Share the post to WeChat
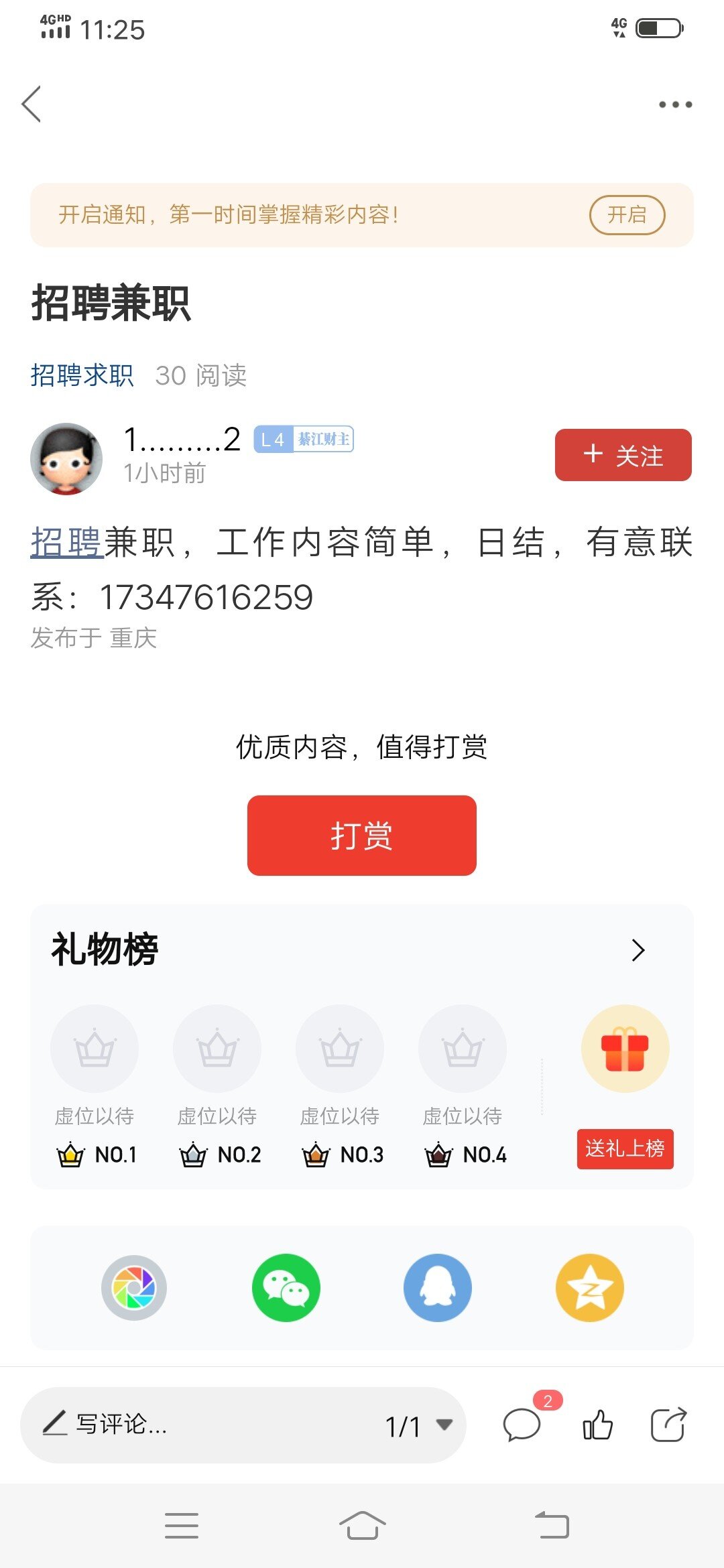 pos(286,1288)
